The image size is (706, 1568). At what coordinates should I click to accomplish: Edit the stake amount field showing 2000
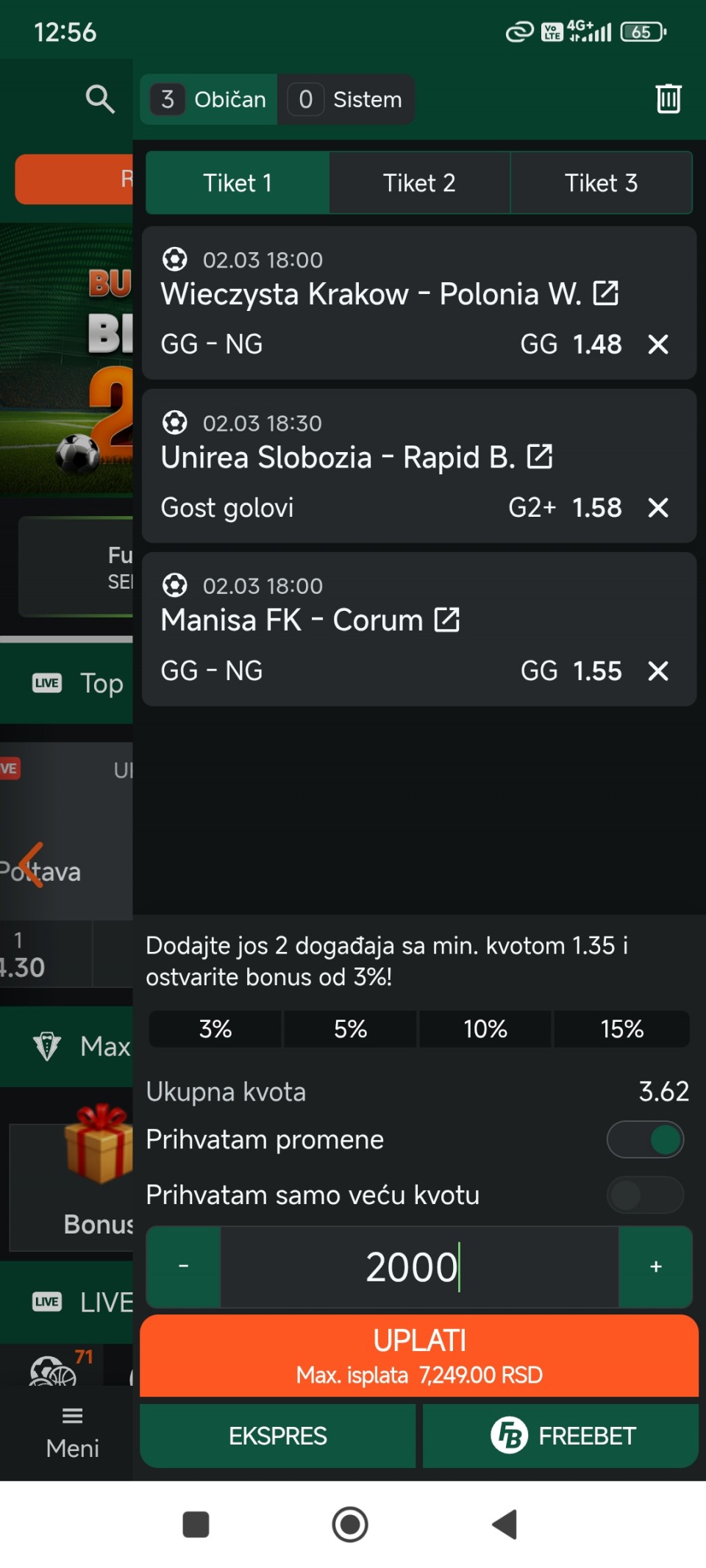pyautogui.click(x=419, y=1267)
